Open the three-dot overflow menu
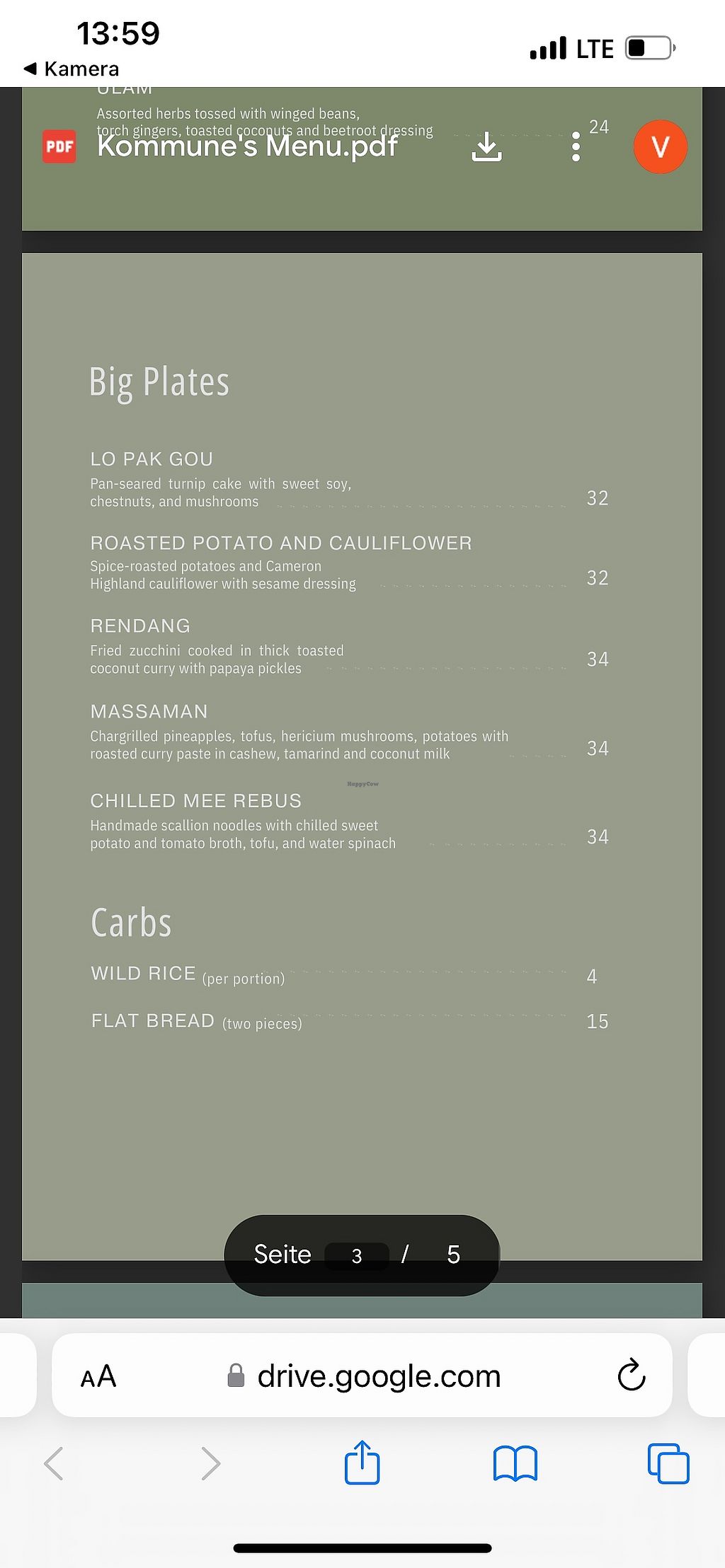 click(x=576, y=147)
